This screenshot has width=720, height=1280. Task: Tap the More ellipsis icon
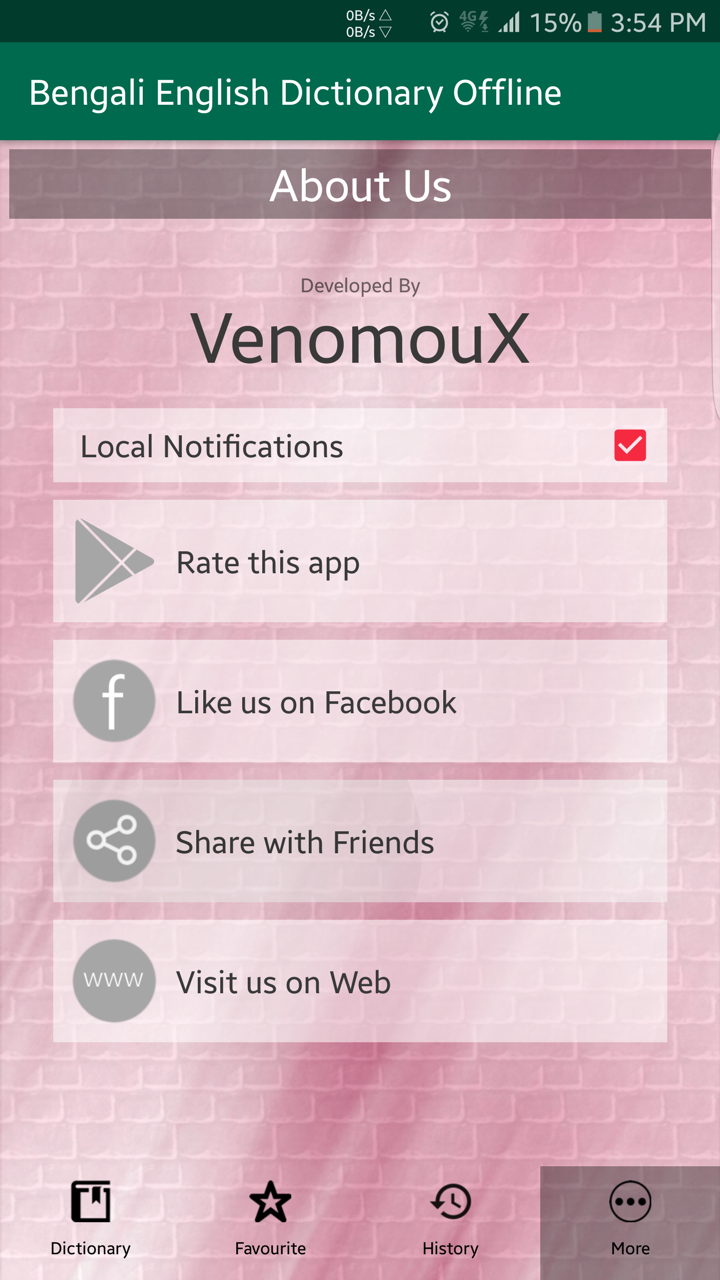click(x=630, y=1200)
